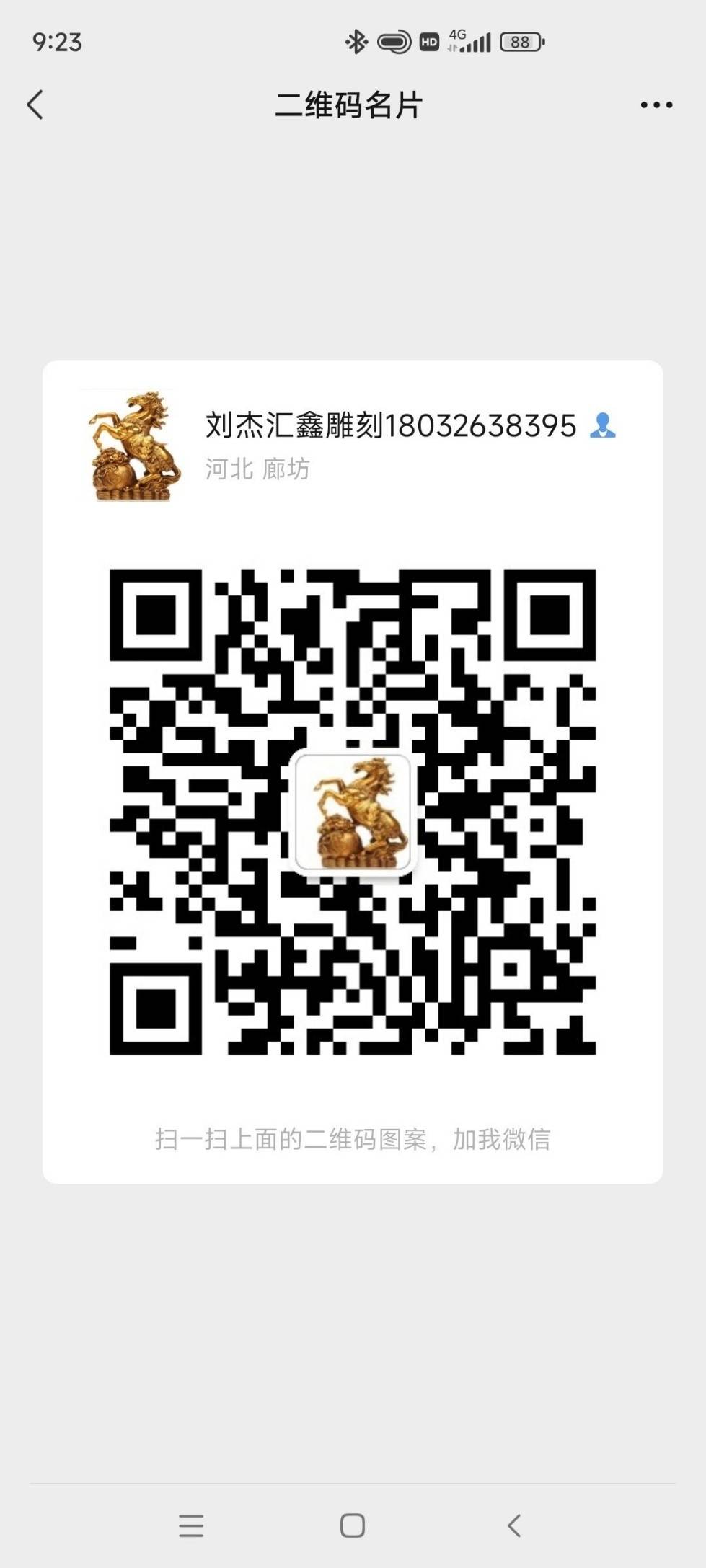
Task: Open the three-dot overflow menu
Action: 656,105
